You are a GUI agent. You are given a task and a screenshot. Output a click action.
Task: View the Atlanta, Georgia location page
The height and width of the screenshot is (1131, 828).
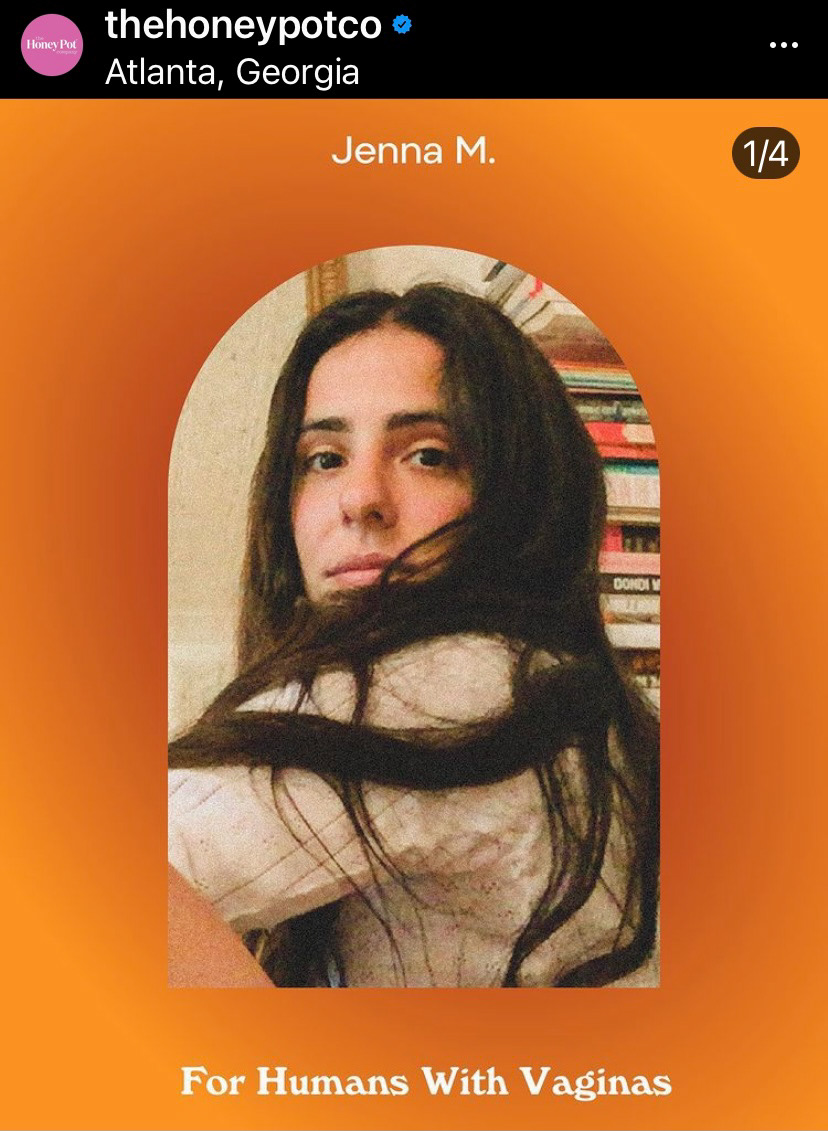coord(231,72)
